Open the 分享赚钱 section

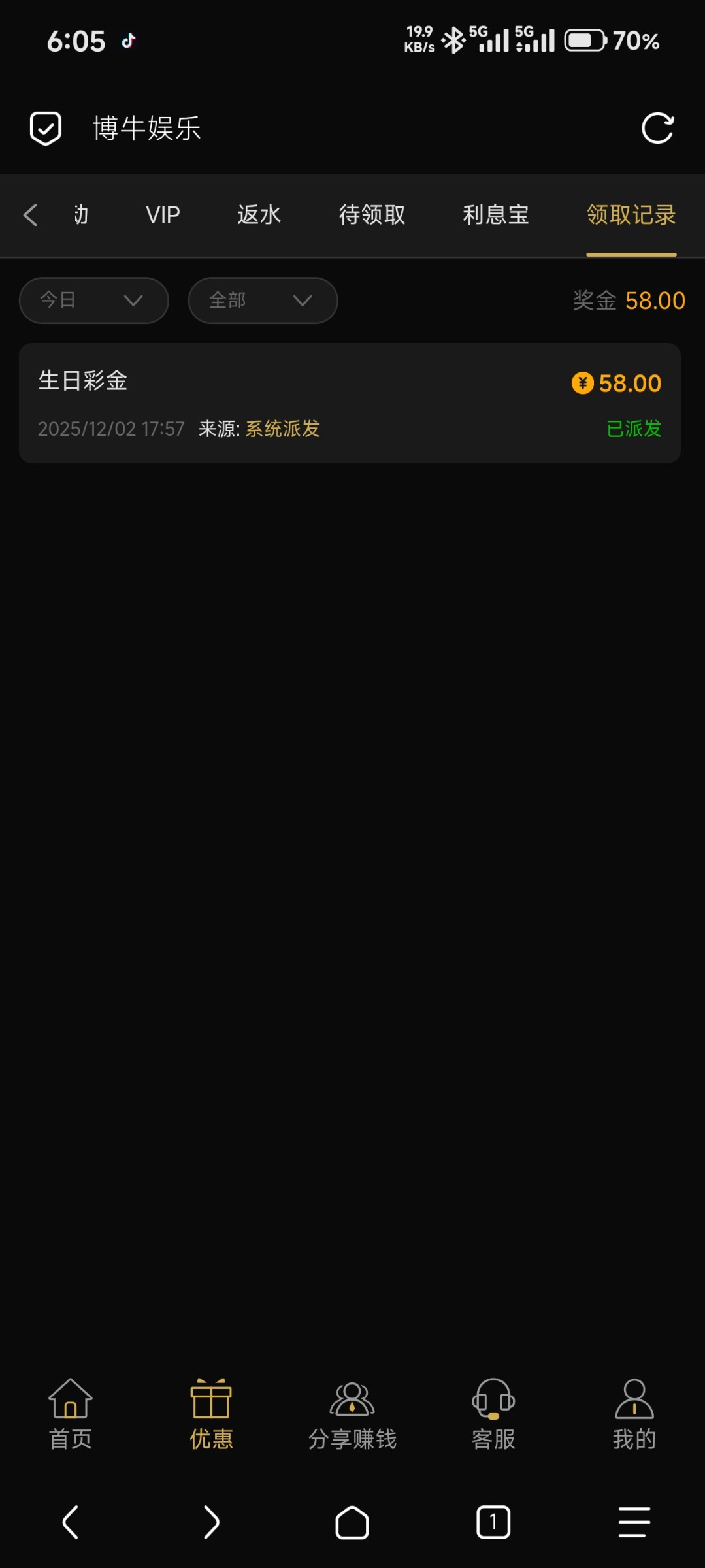click(x=352, y=1414)
